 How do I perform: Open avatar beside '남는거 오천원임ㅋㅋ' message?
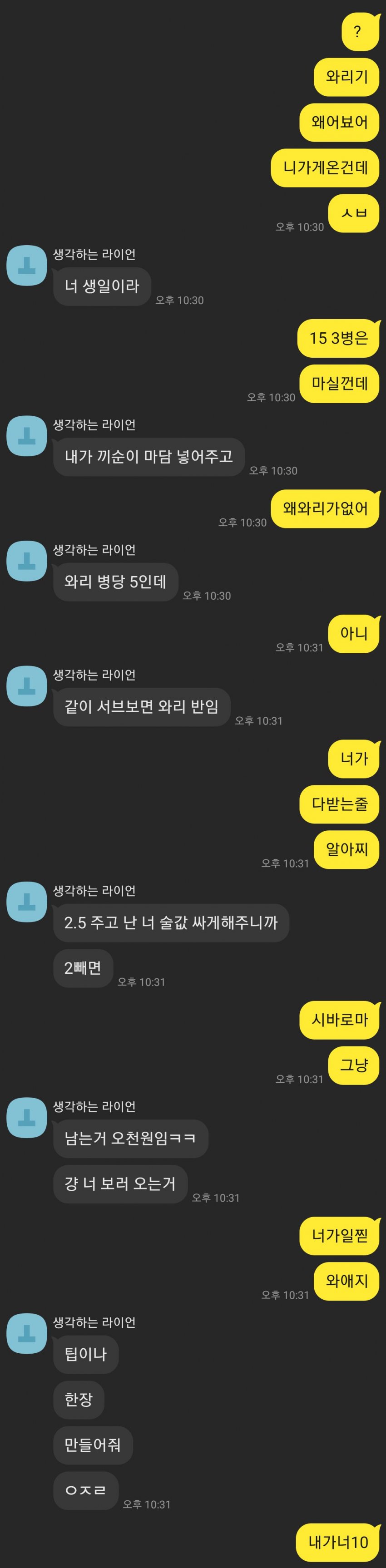pos(27,1118)
